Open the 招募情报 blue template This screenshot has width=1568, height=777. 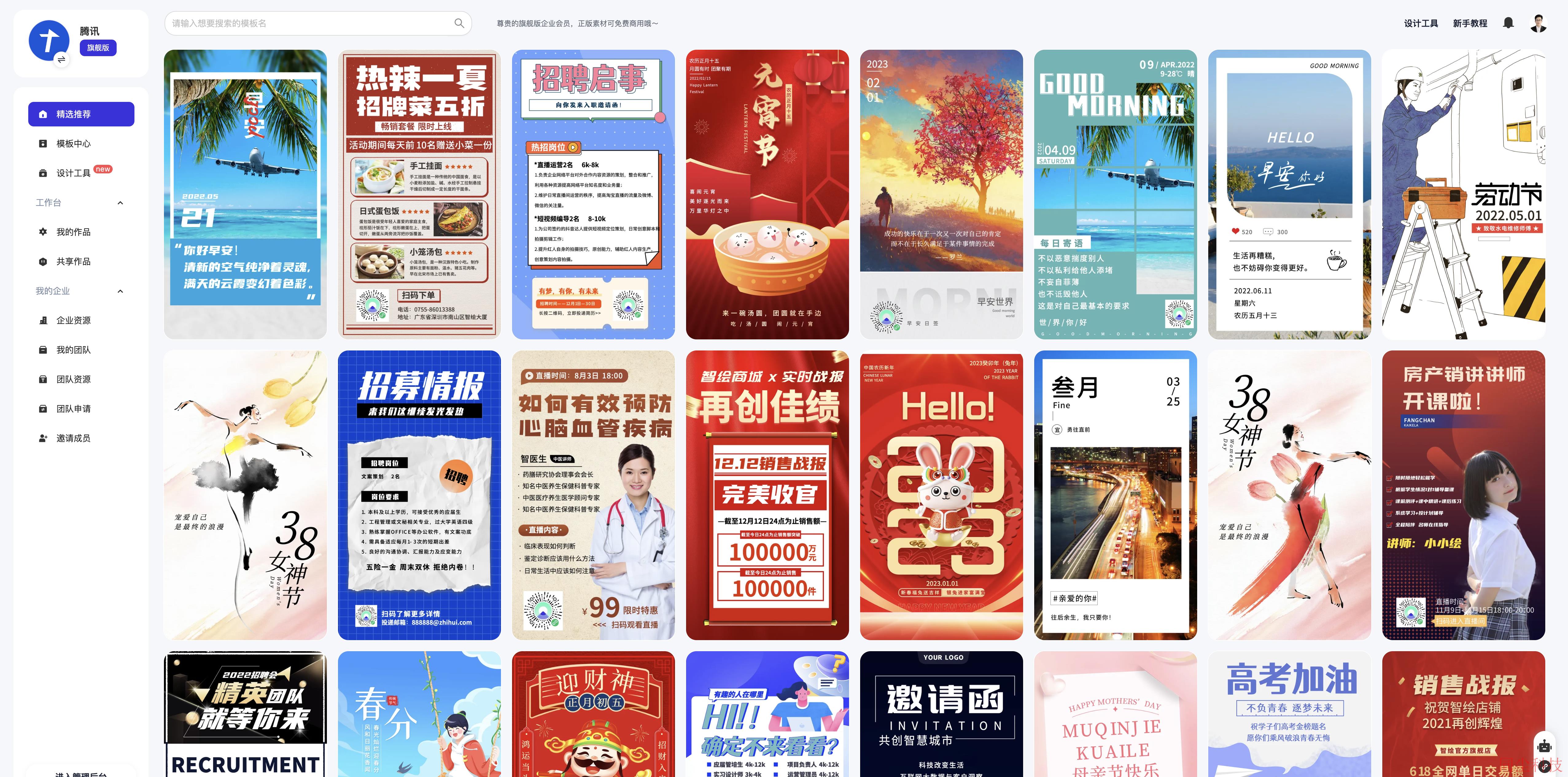419,495
